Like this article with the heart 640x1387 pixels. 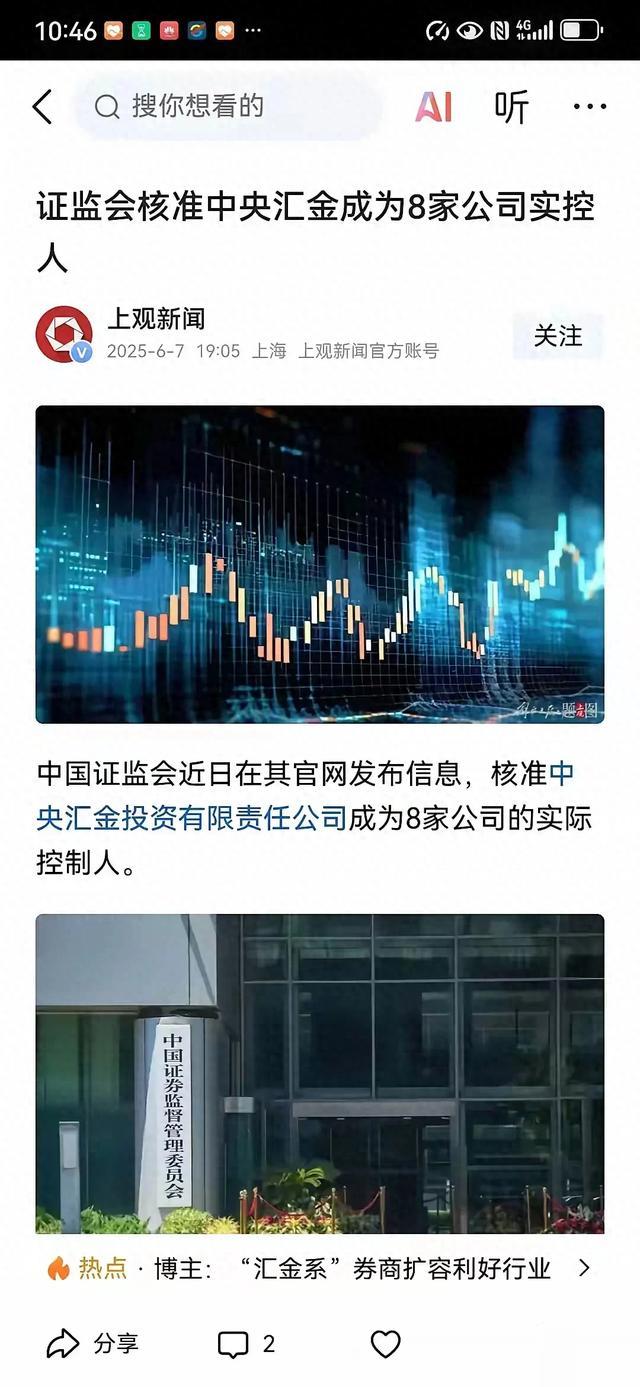coord(385,1344)
